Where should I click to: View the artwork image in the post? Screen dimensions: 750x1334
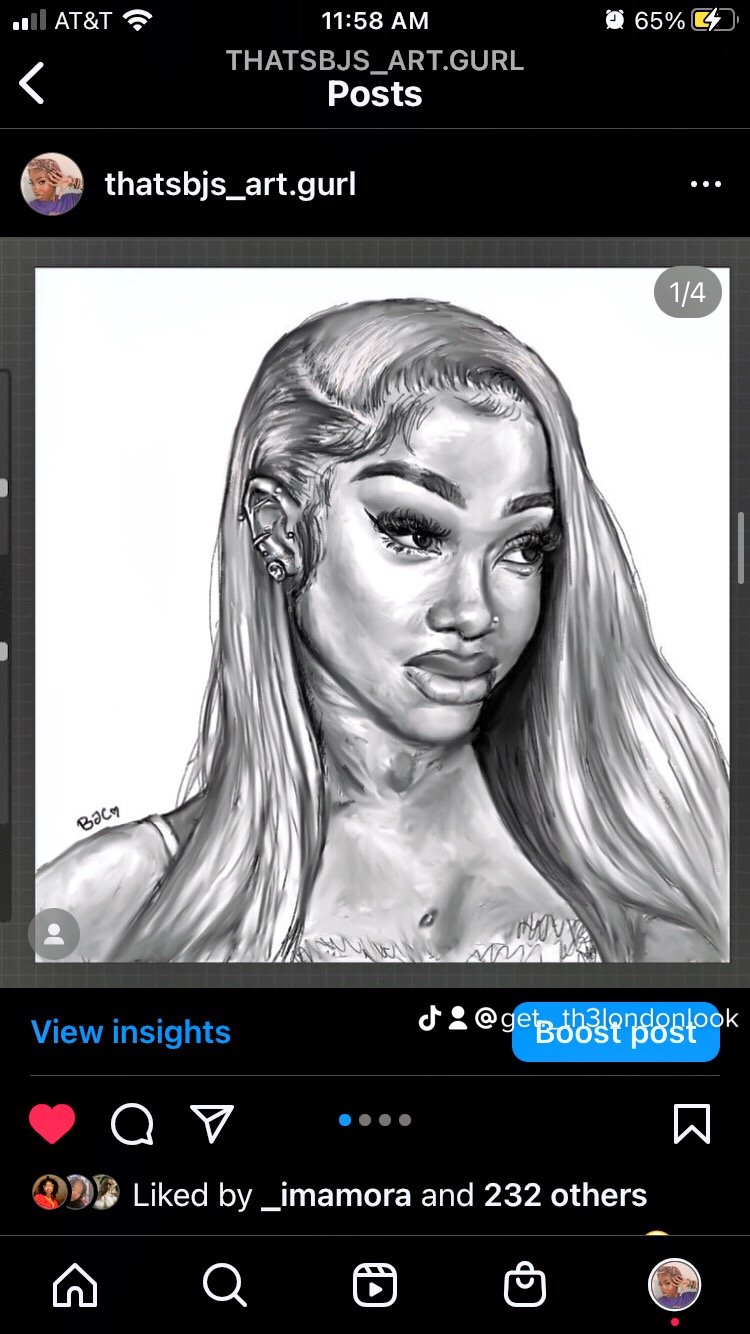(382, 614)
